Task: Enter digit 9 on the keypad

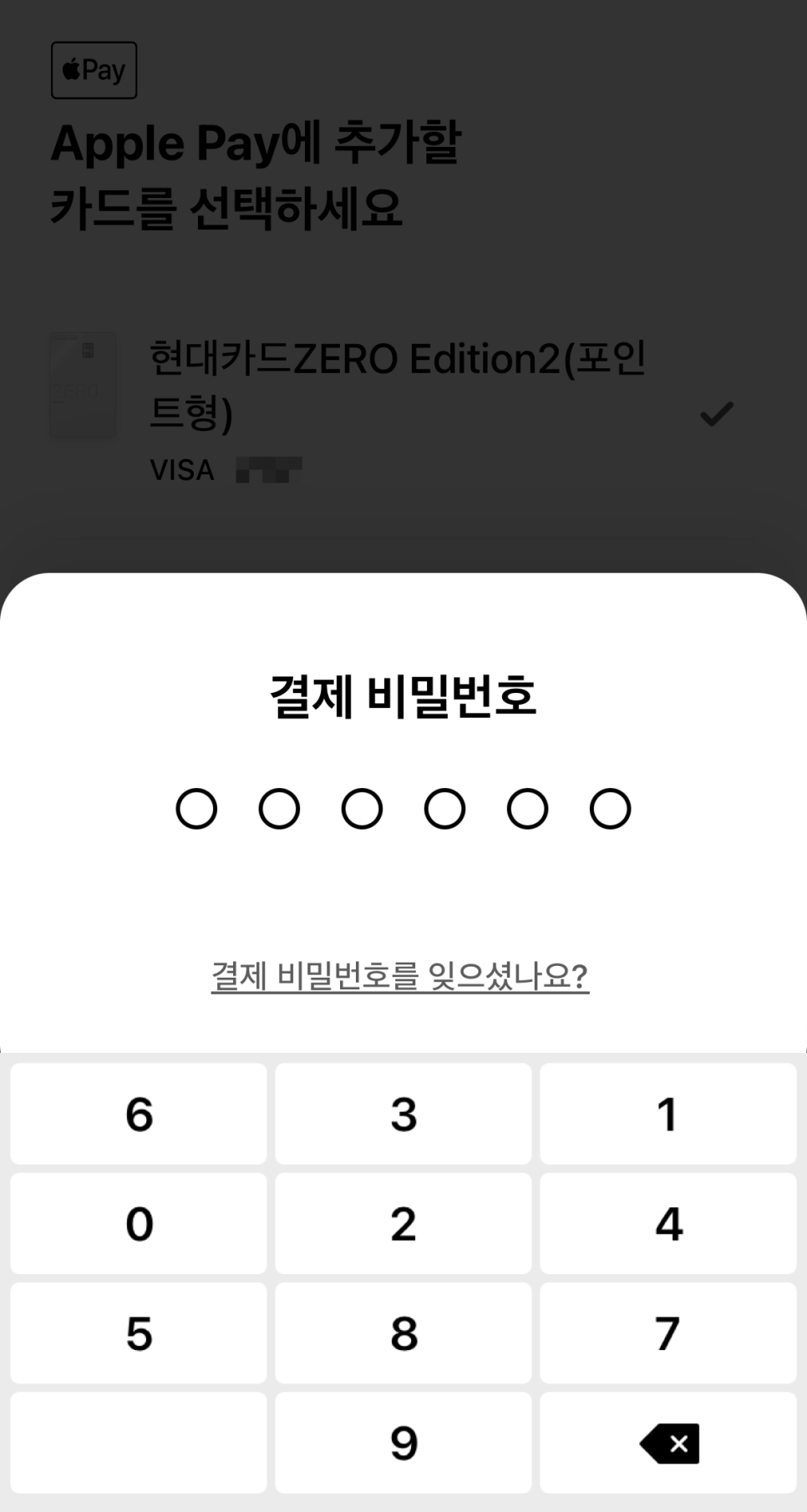Action: [403, 1443]
